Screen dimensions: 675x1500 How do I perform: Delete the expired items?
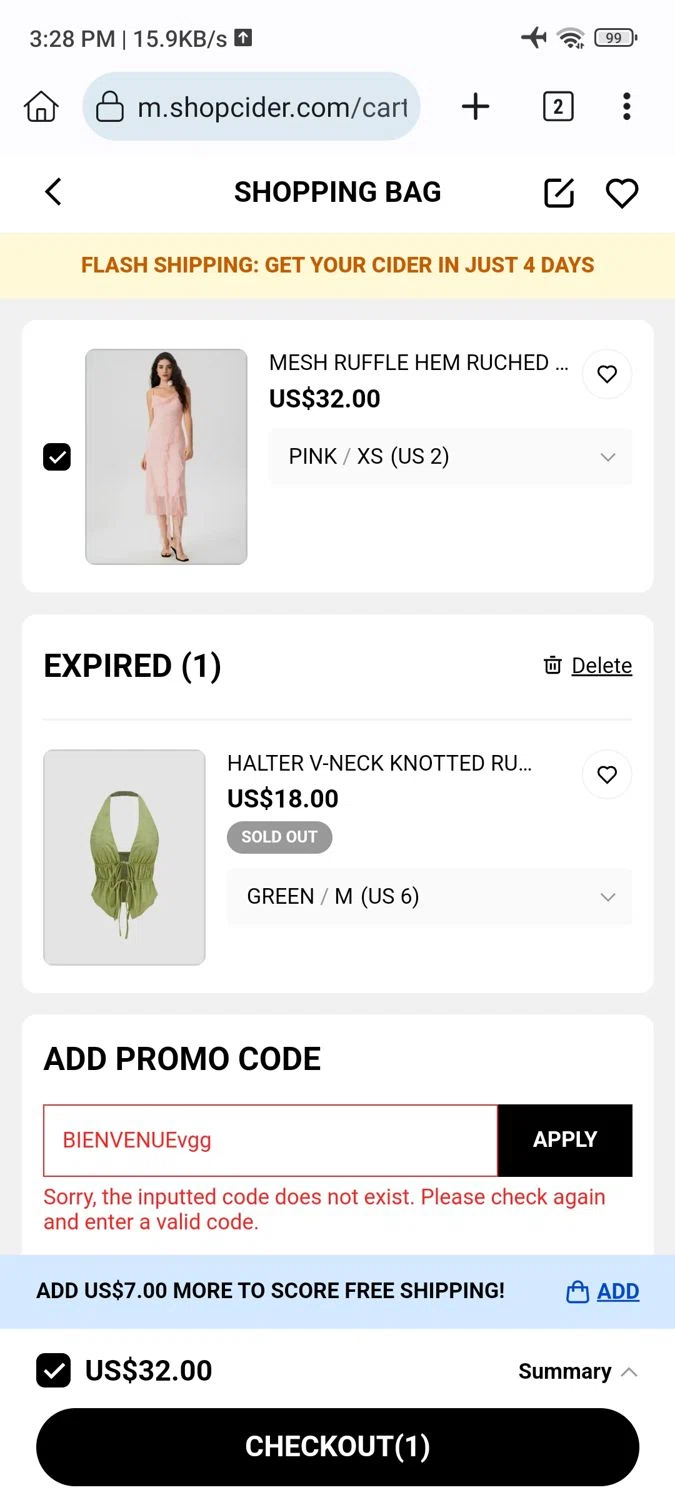pos(588,666)
